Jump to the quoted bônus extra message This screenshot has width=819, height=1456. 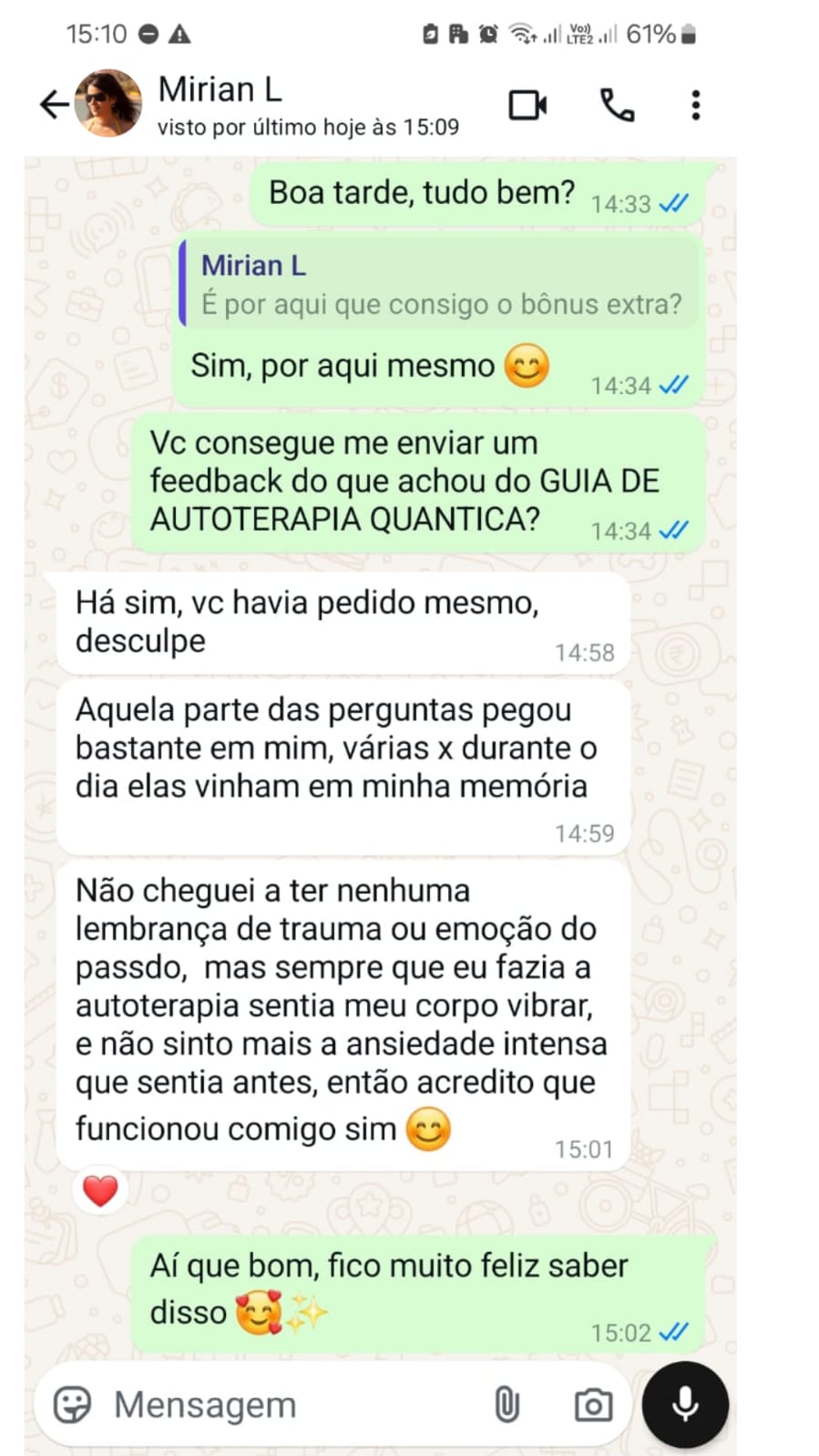(x=439, y=284)
